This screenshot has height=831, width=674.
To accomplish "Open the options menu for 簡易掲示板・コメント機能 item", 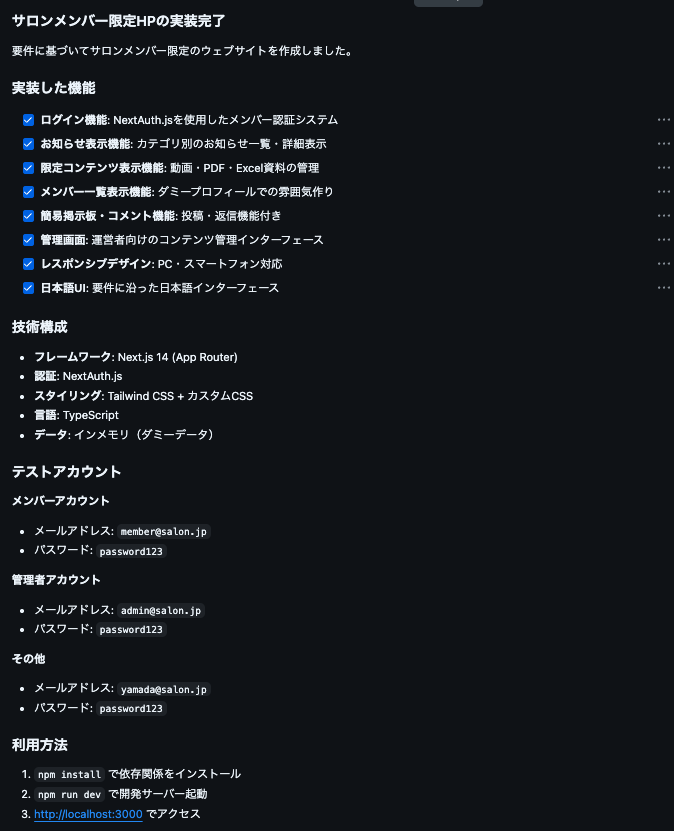I will tap(664, 216).
